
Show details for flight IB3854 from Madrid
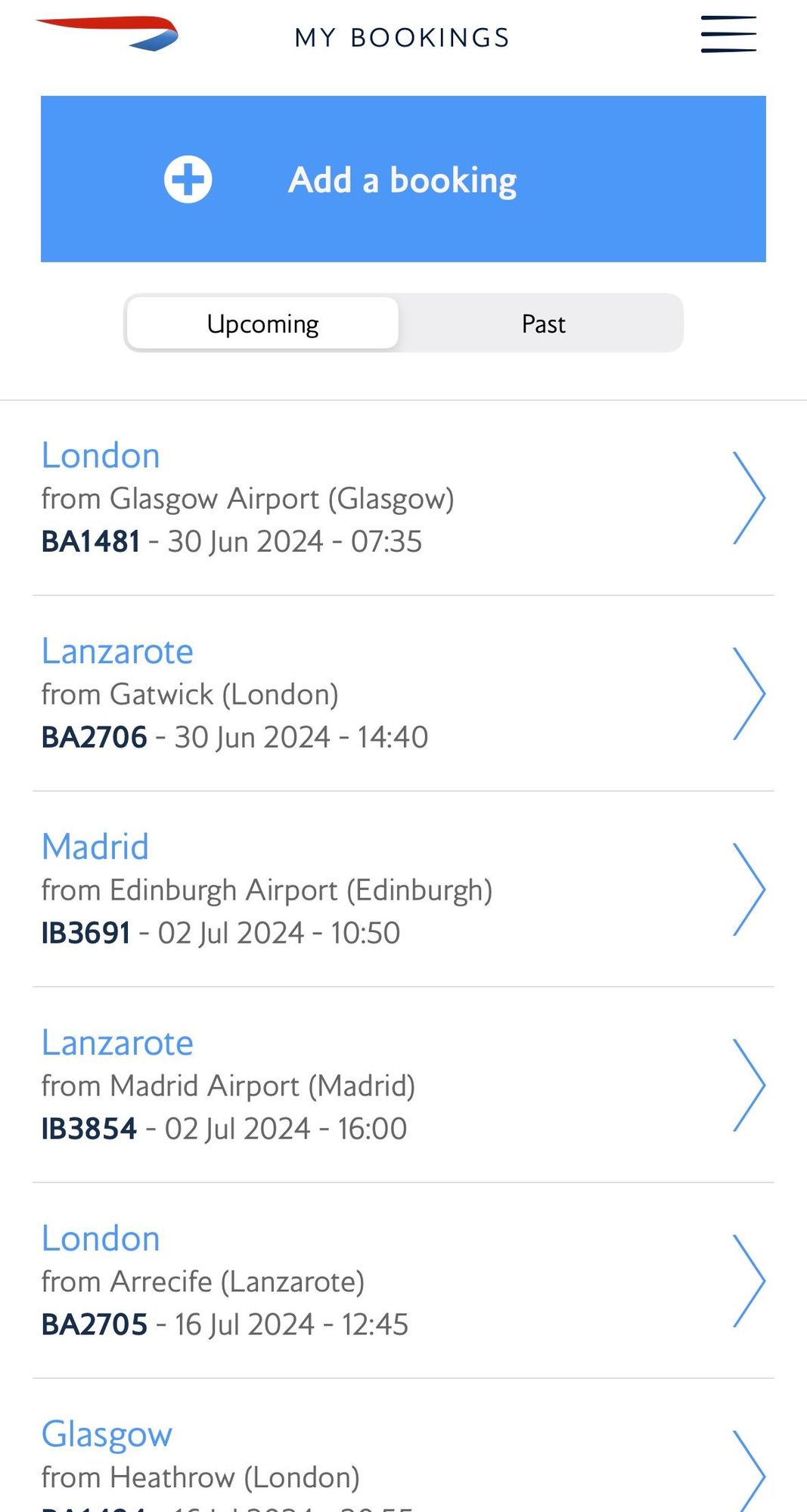tap(403, 1085)
